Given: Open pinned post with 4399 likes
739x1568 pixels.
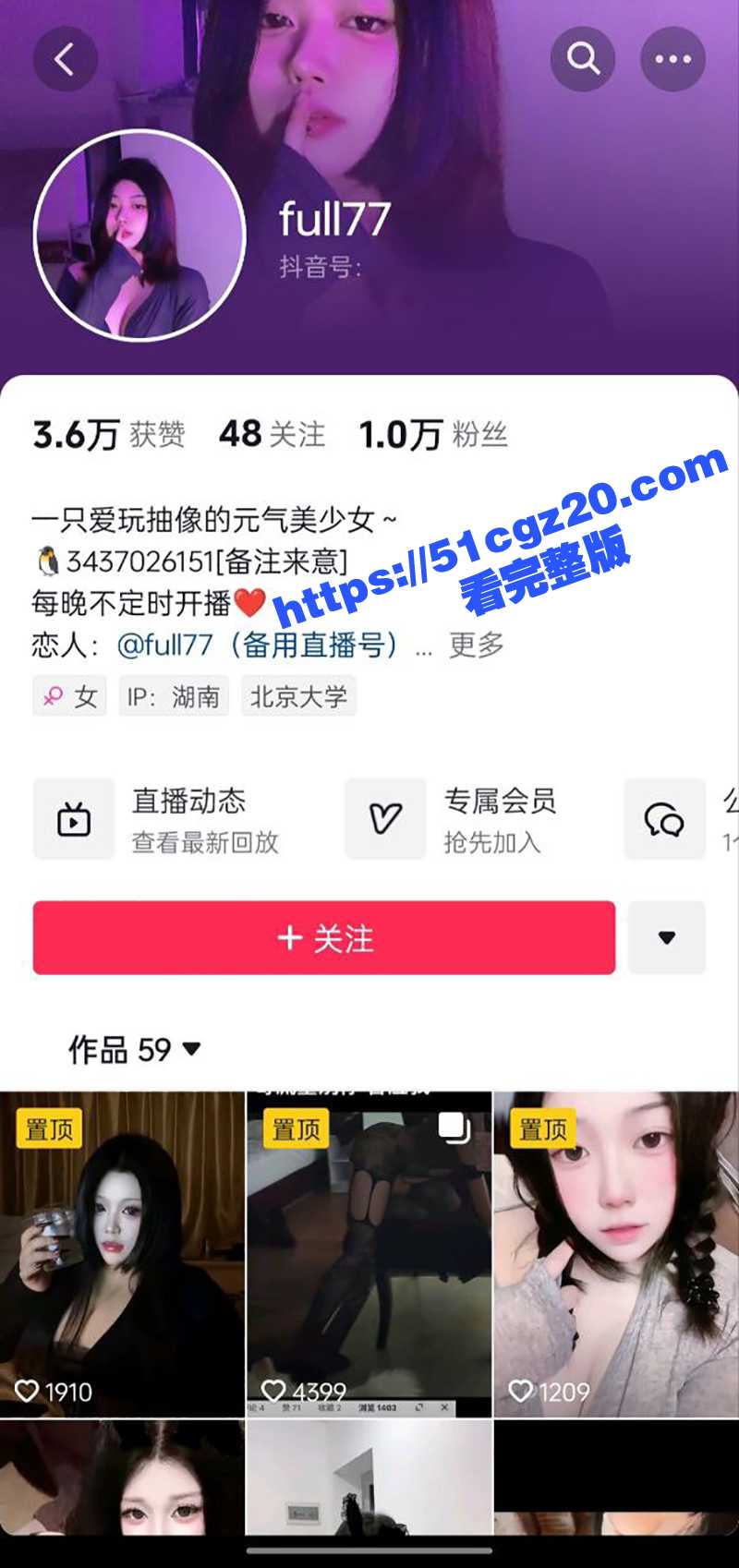Looking at the screenshot, I should click(369, 1254).
